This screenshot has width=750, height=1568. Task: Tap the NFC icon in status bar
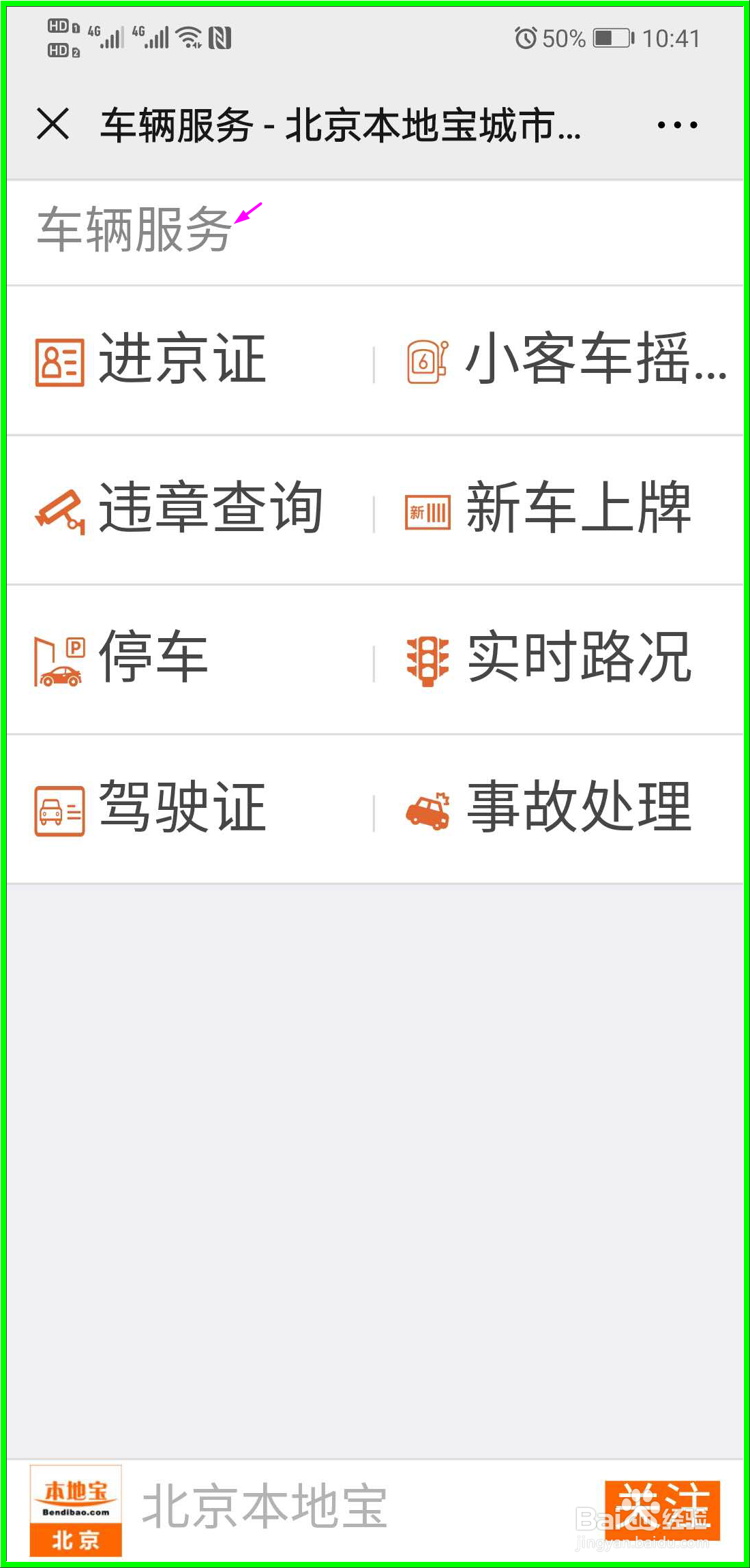[x=220, y=37]
